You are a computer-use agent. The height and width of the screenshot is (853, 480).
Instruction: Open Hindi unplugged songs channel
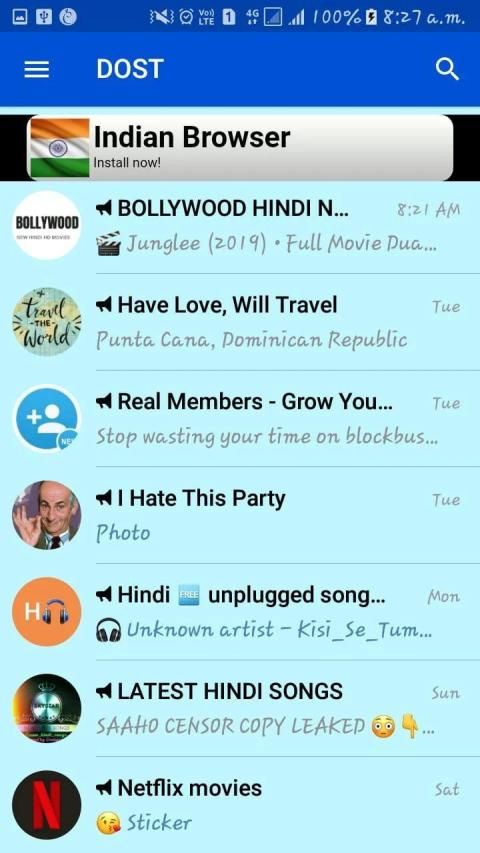click(x=240, y=612)
